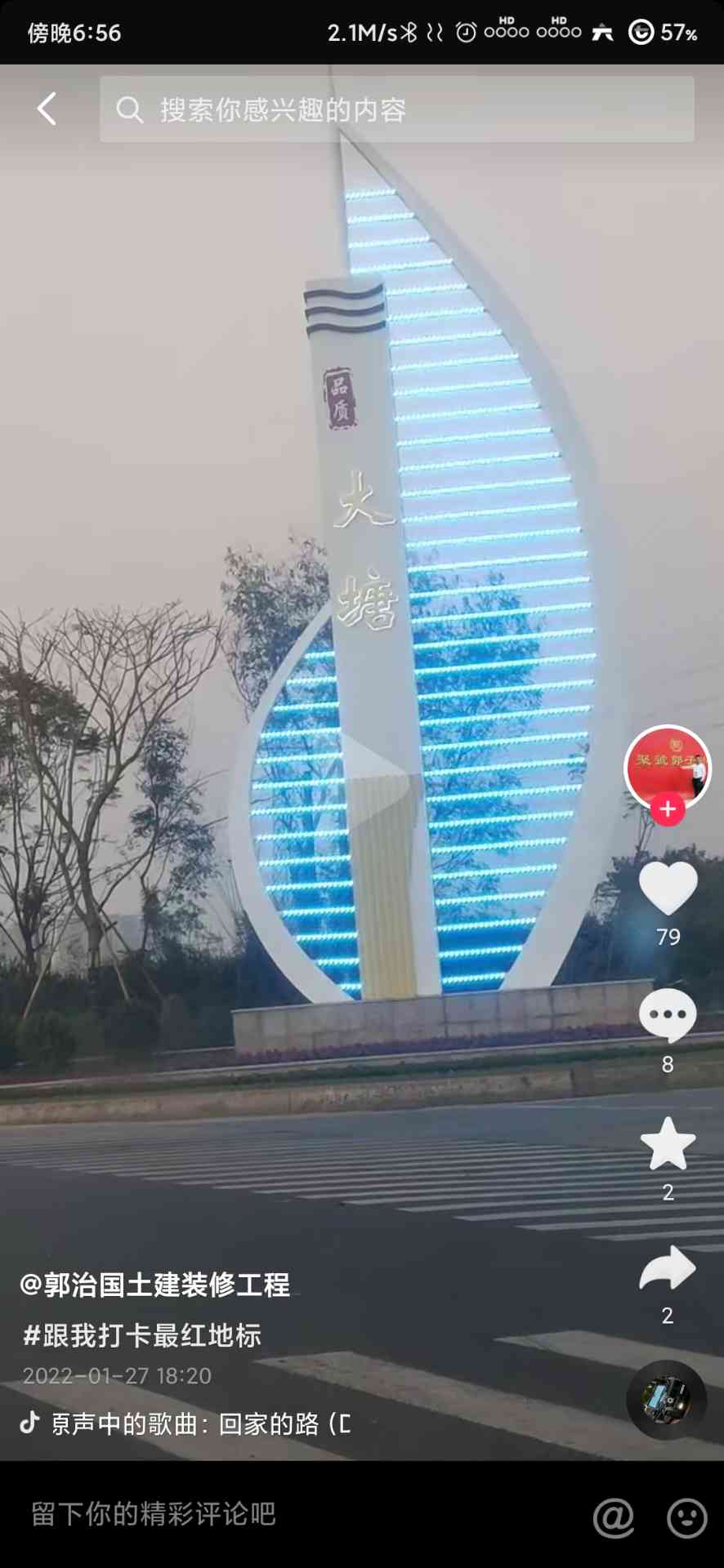
Task: Favorite this video with the star
Action: pos(668,1143)
